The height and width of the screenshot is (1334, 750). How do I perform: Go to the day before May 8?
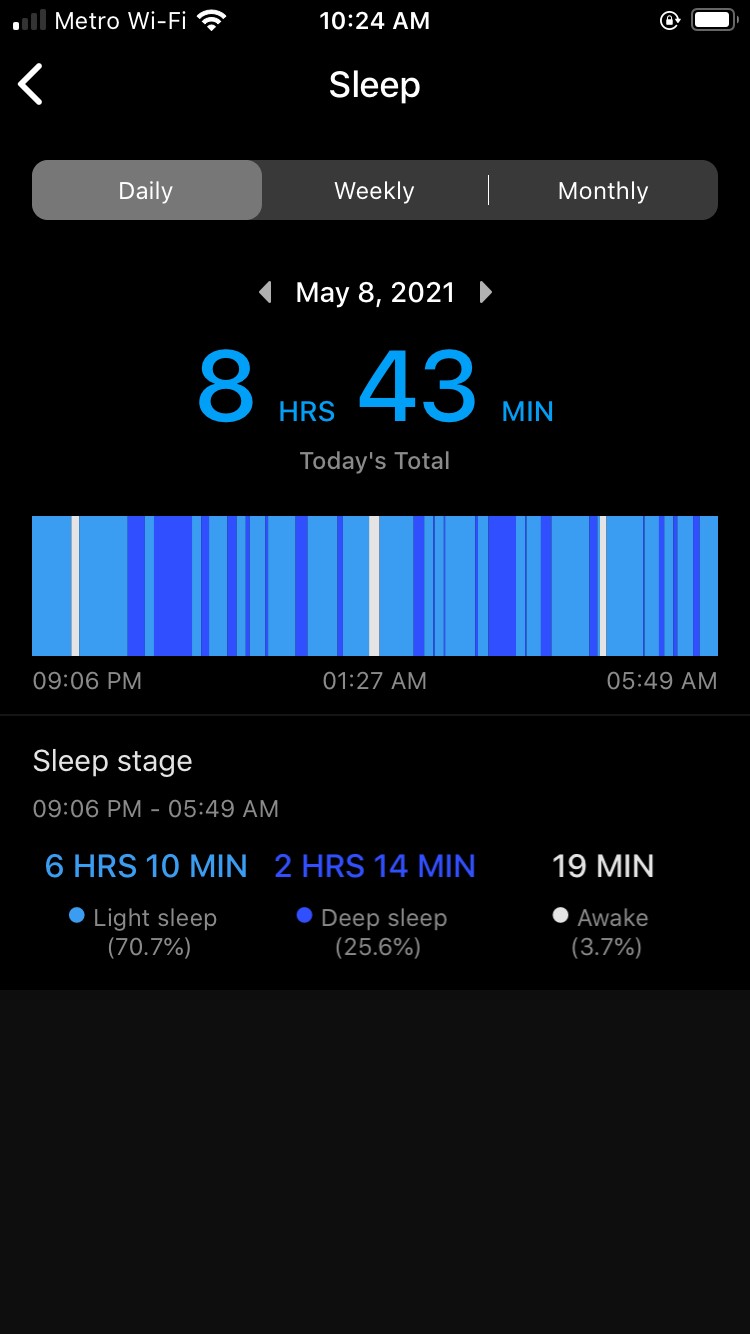click(265, 292)
